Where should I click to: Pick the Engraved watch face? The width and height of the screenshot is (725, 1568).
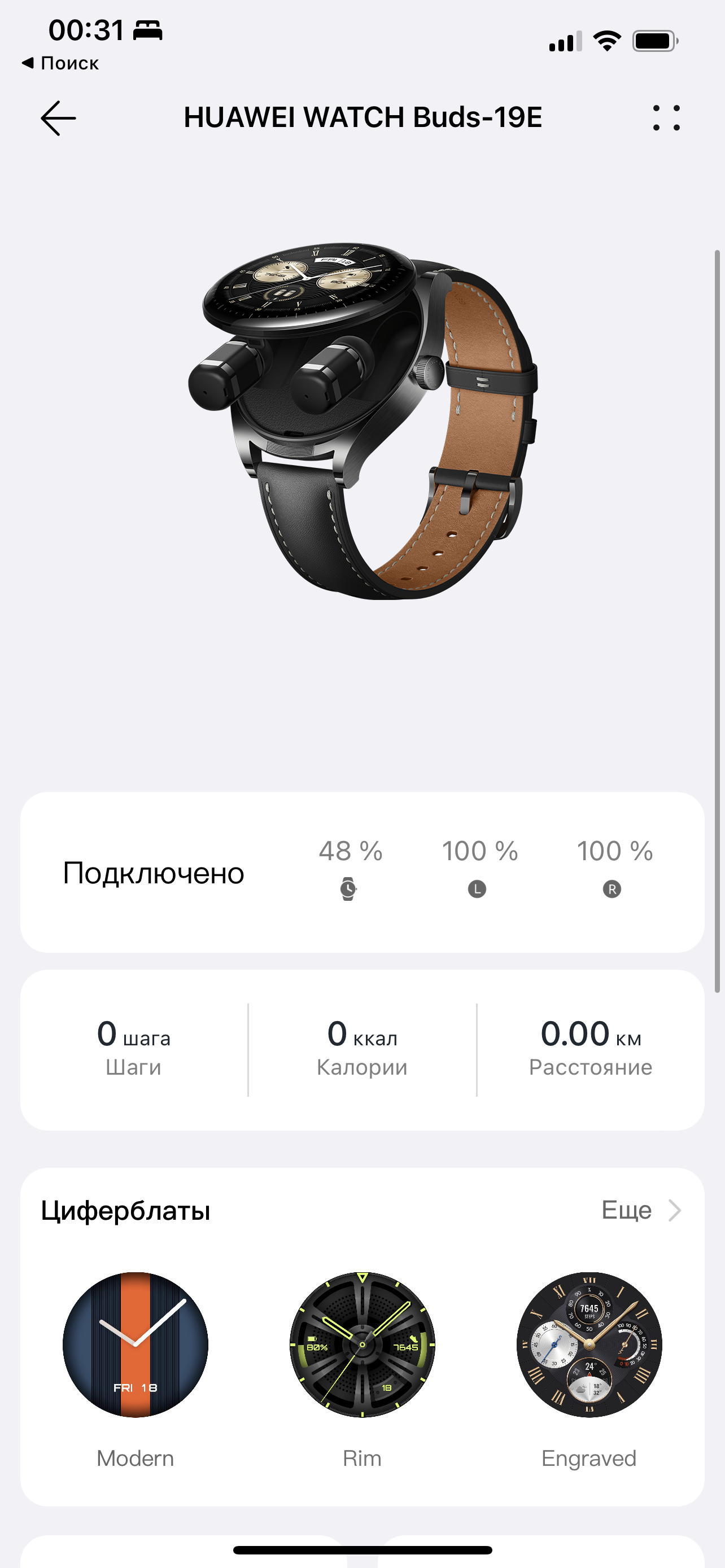(x=589, y=1344)
